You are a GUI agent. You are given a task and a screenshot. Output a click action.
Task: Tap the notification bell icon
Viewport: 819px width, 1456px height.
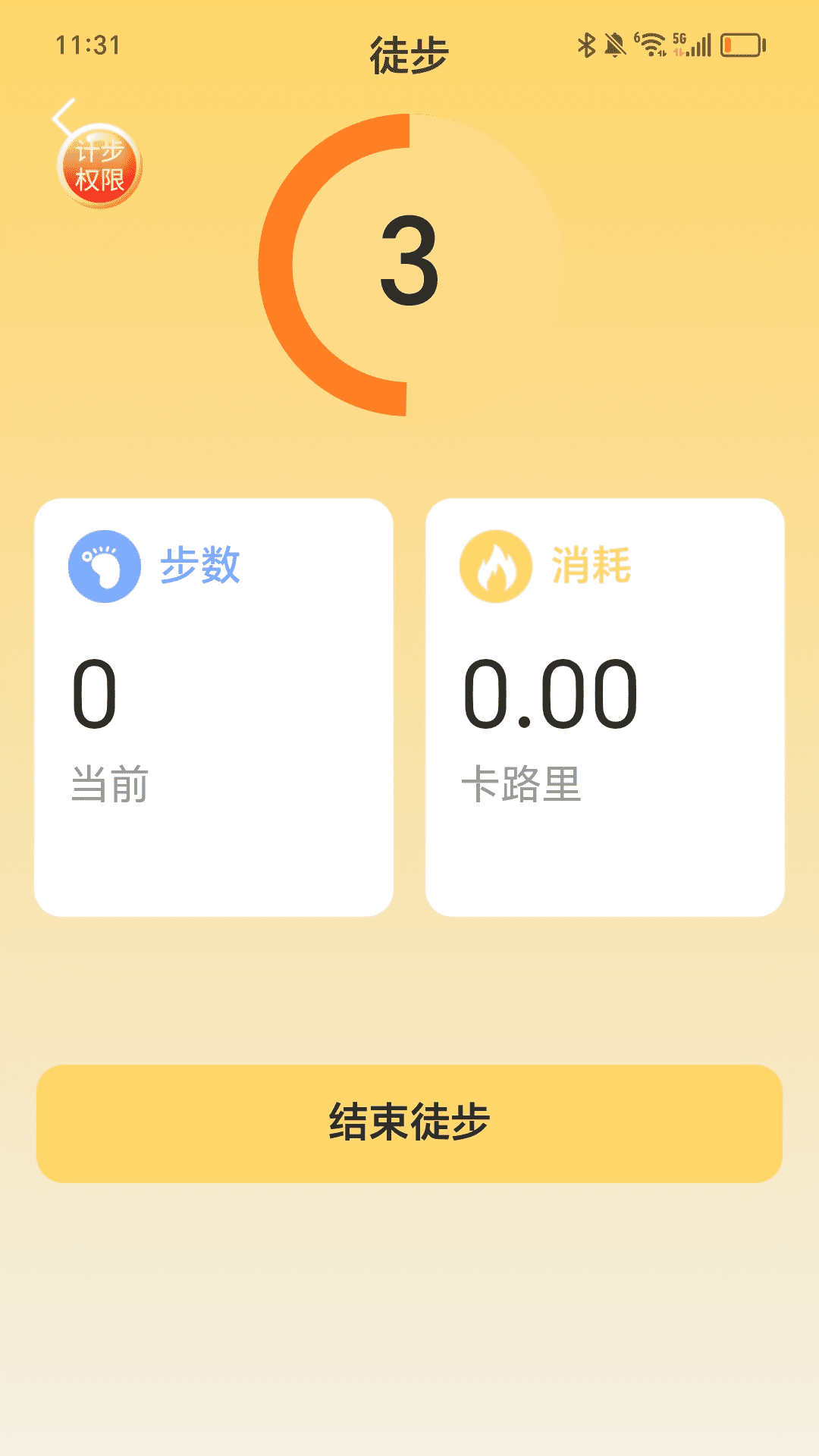614,44
